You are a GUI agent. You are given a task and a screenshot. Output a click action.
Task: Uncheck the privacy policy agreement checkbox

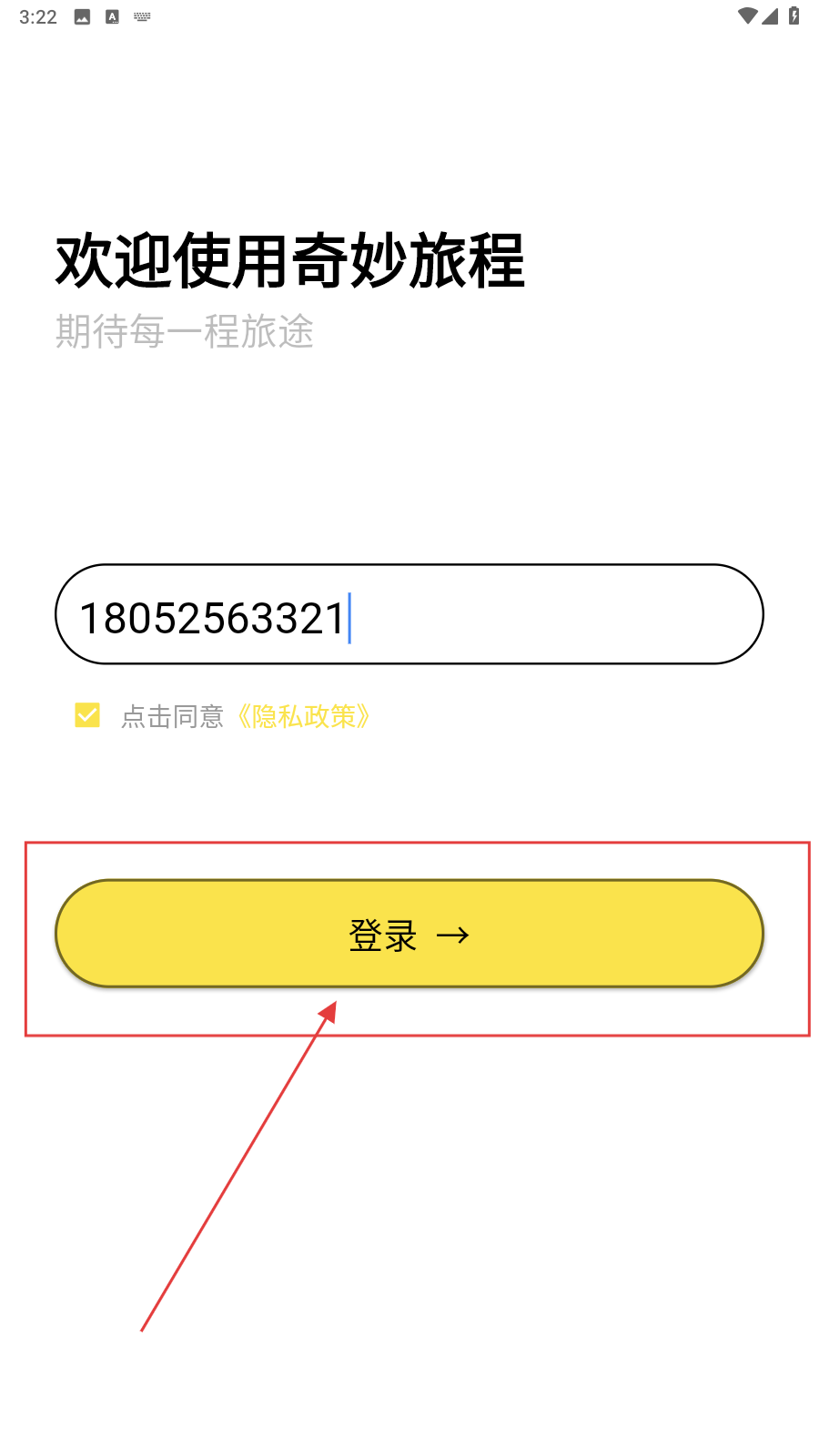point(87,715)
